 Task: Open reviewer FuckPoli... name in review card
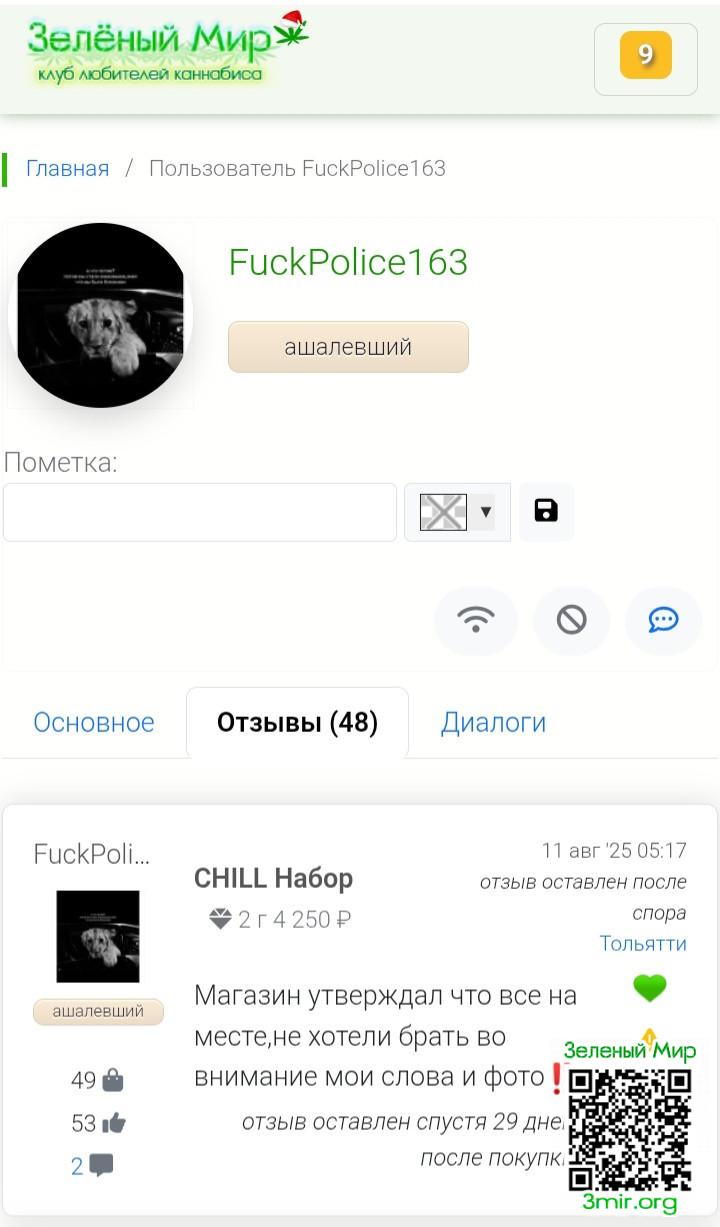tap(92, 854)
